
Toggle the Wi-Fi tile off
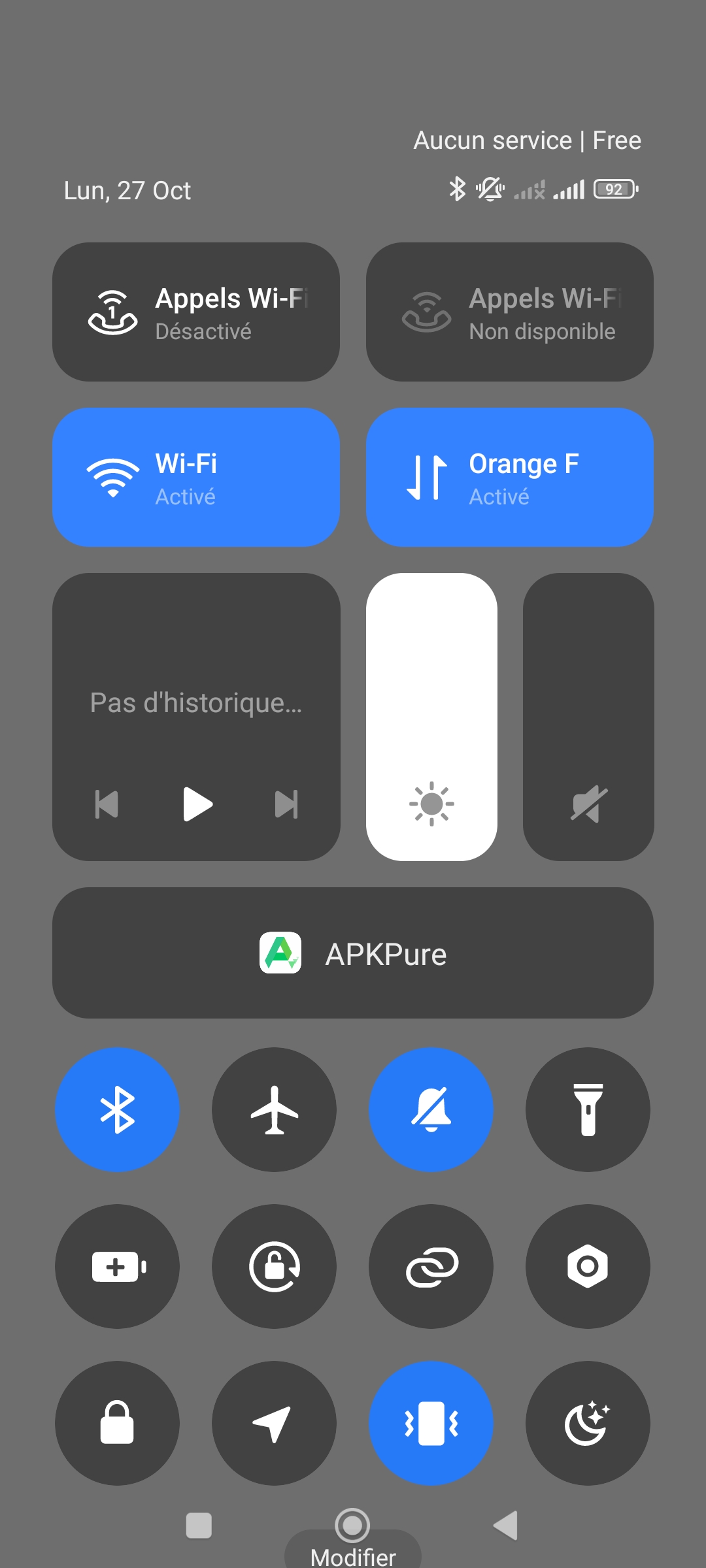coord(196,478)
